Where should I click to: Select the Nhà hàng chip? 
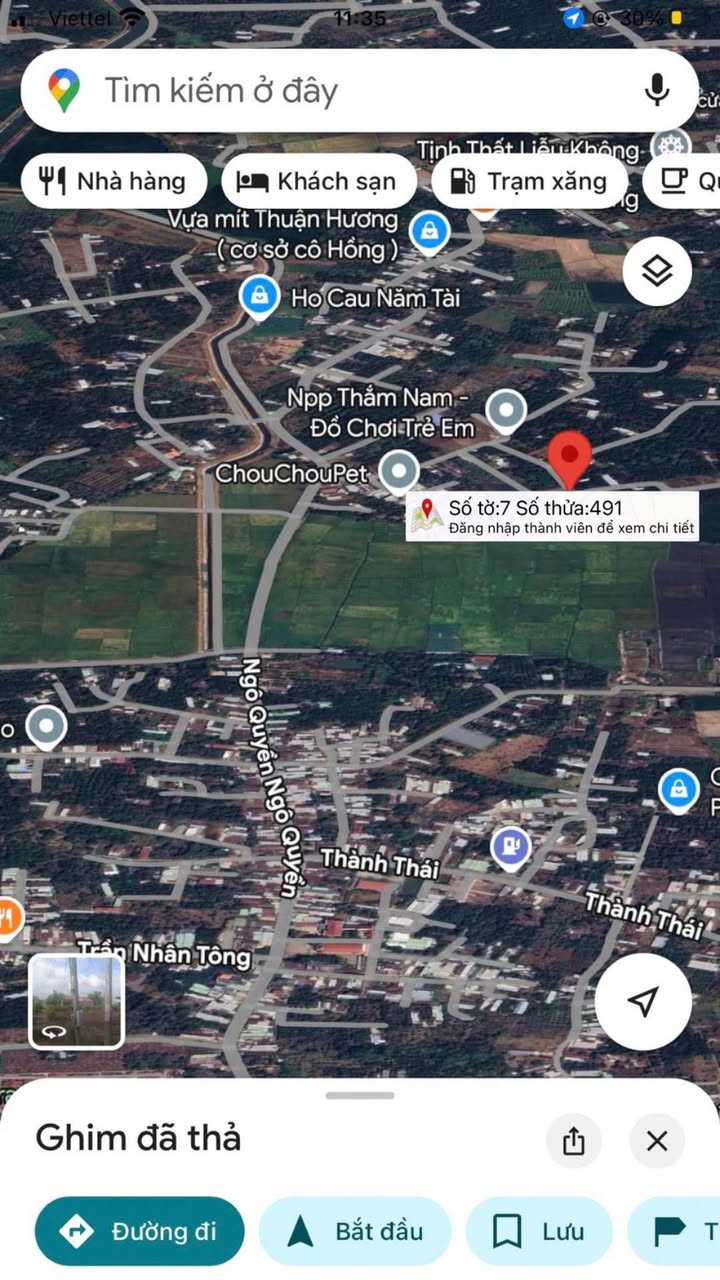coord(114,181)
